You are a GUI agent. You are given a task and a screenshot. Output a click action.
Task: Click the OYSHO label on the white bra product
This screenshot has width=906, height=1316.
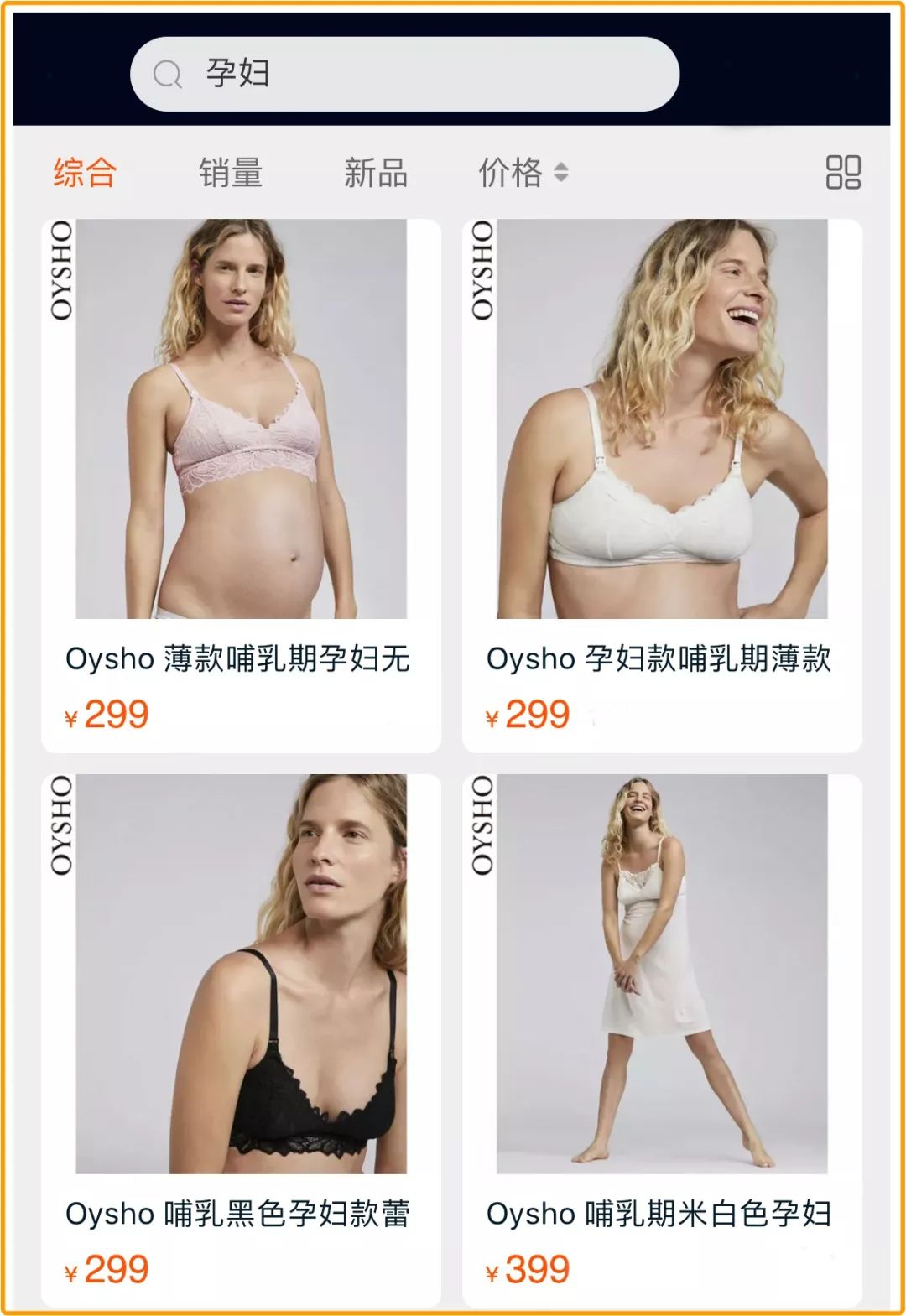[482, 272]
